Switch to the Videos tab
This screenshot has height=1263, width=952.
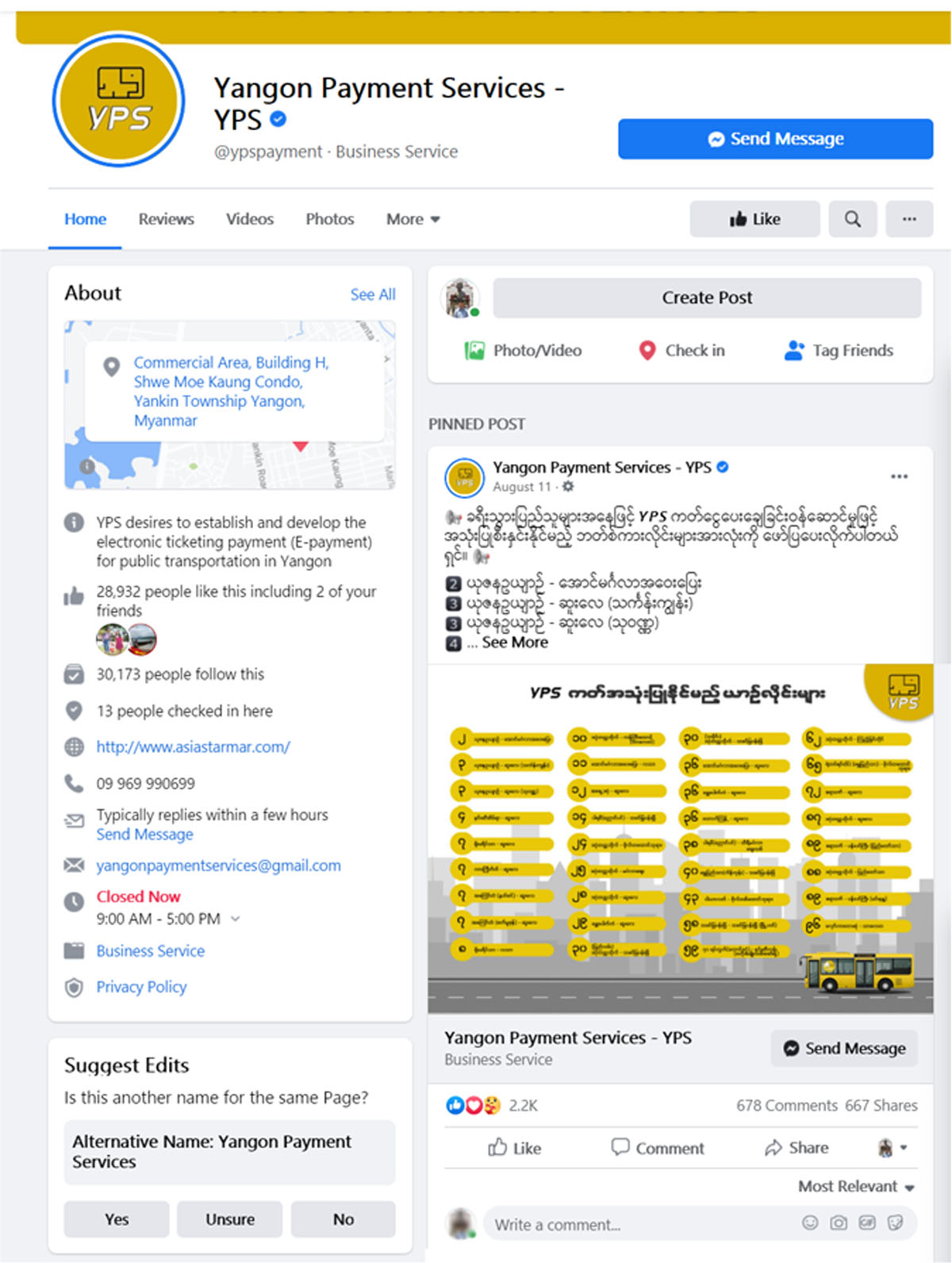249,219
